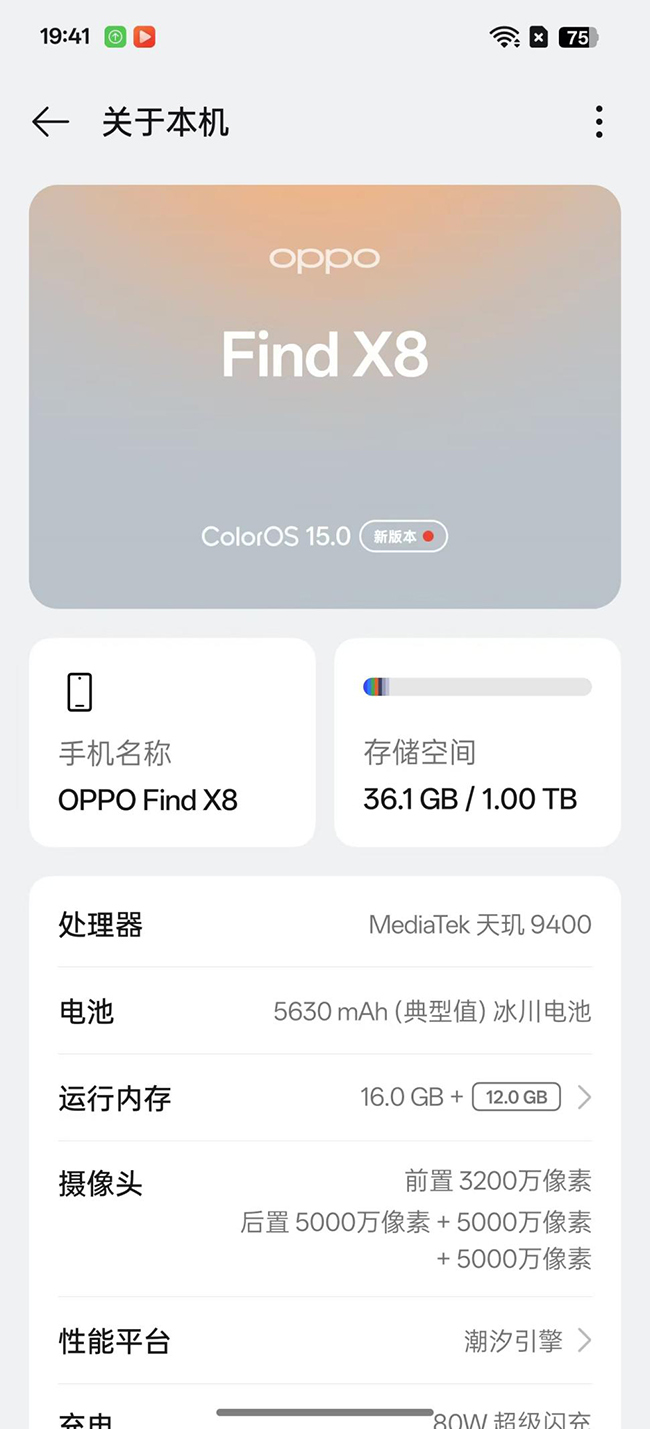Open the 运行内存 row
Screen dimensions: 650x1429
pos(325,1097)
